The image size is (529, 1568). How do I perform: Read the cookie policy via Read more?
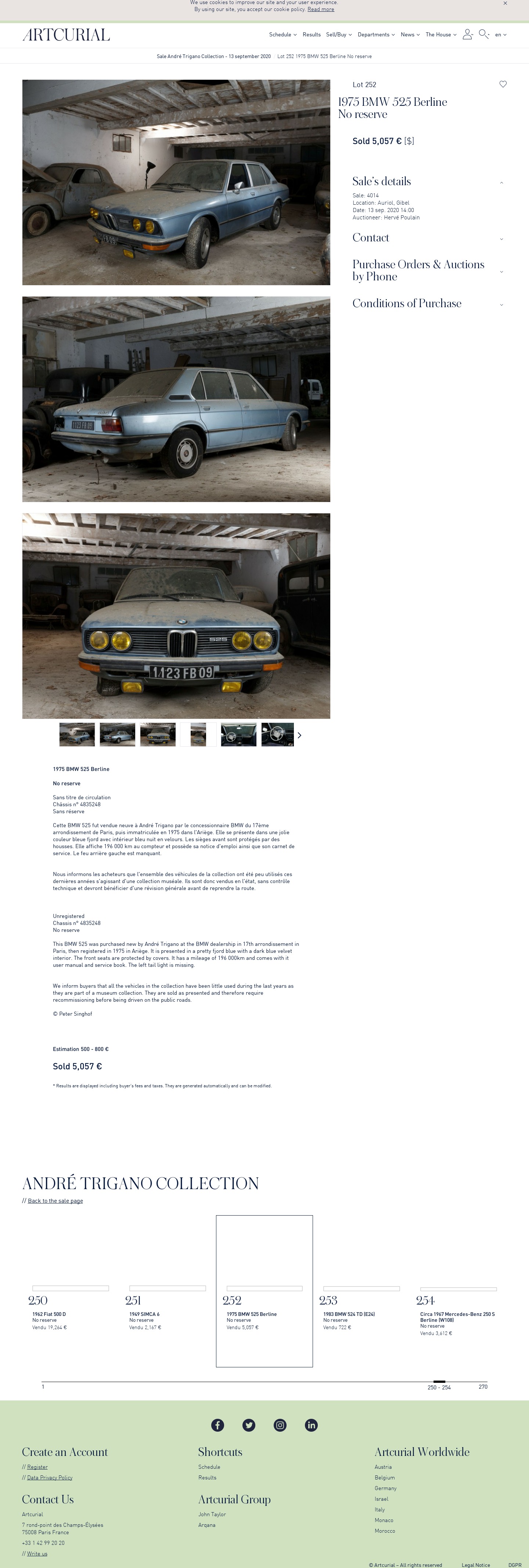click(x=320, y=9)
